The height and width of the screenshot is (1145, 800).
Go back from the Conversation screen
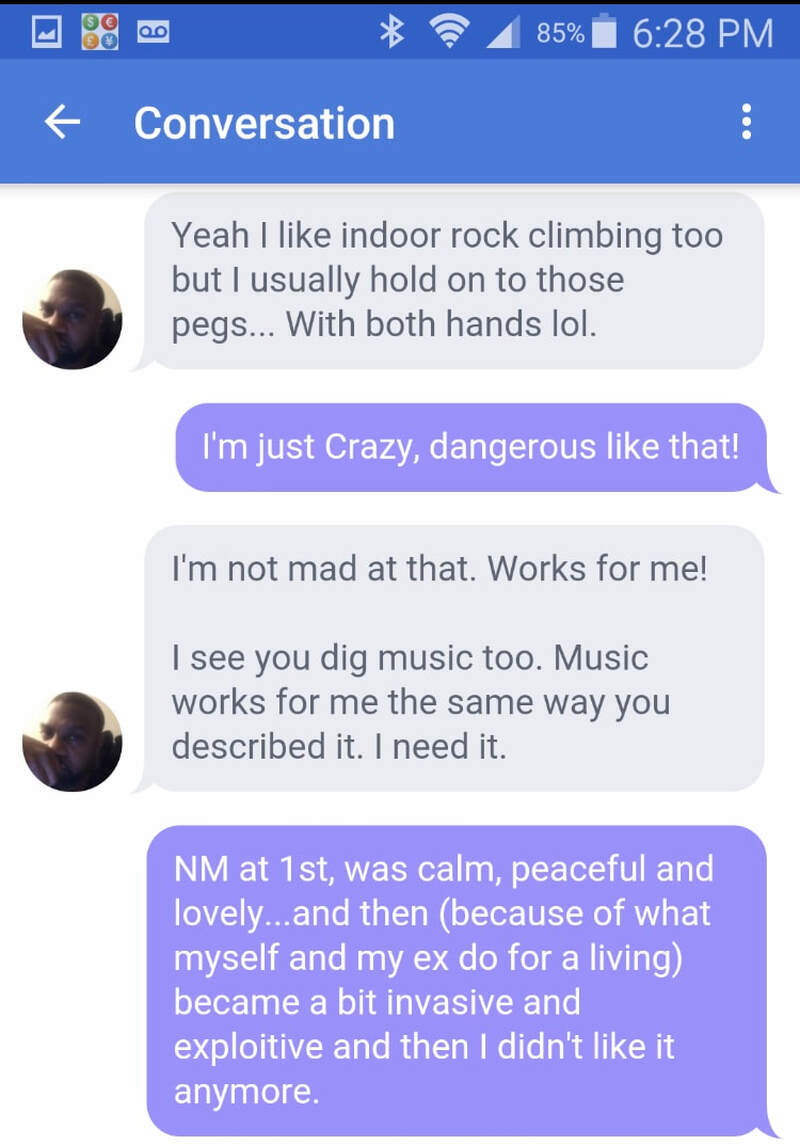[x=62, y=123]
